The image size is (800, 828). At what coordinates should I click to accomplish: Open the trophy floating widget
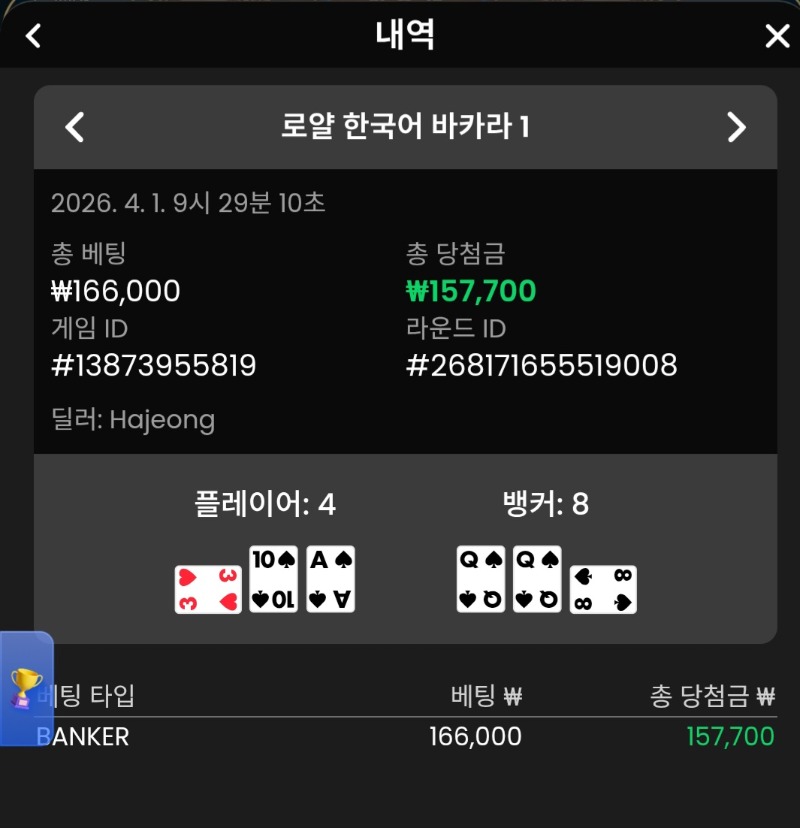(x=26, y=688)
